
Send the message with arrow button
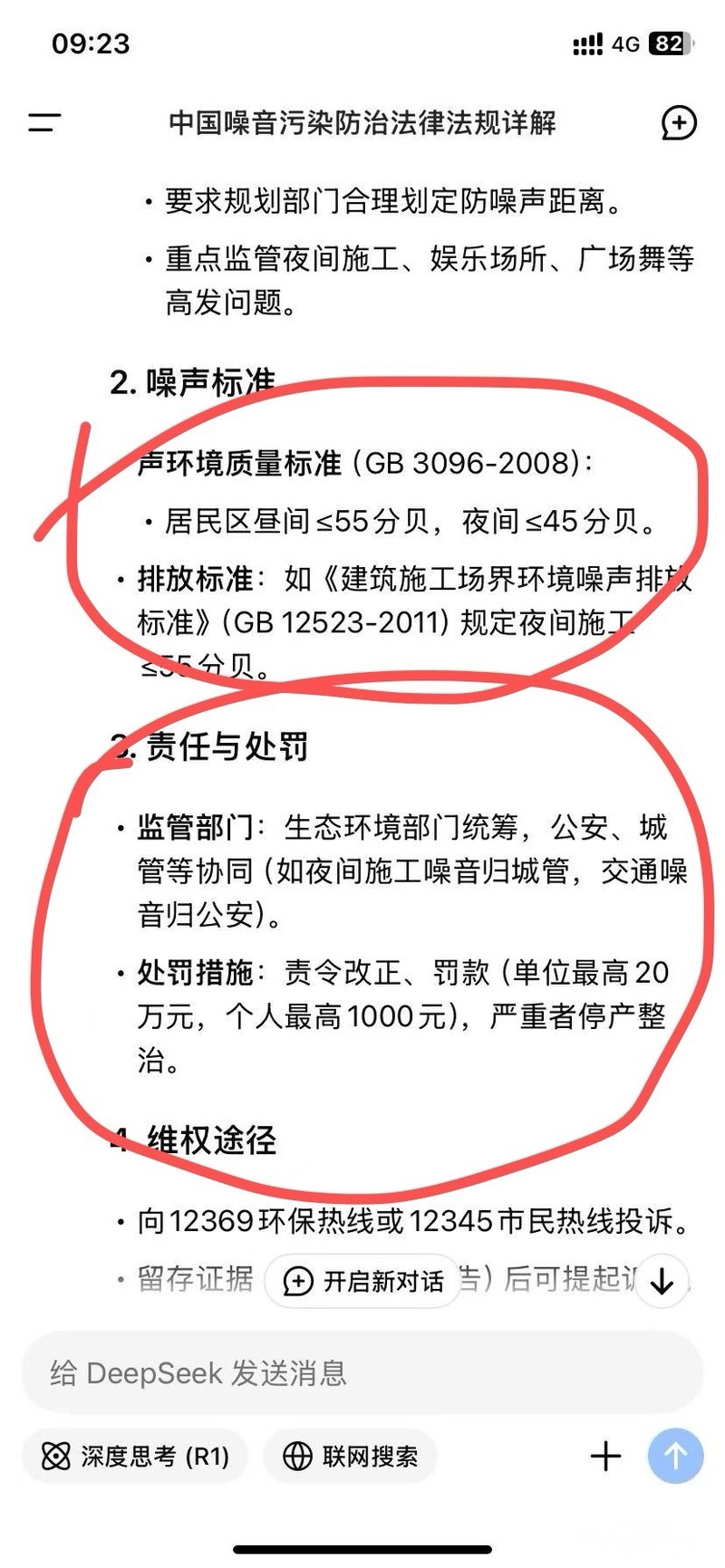[675, 1456]
